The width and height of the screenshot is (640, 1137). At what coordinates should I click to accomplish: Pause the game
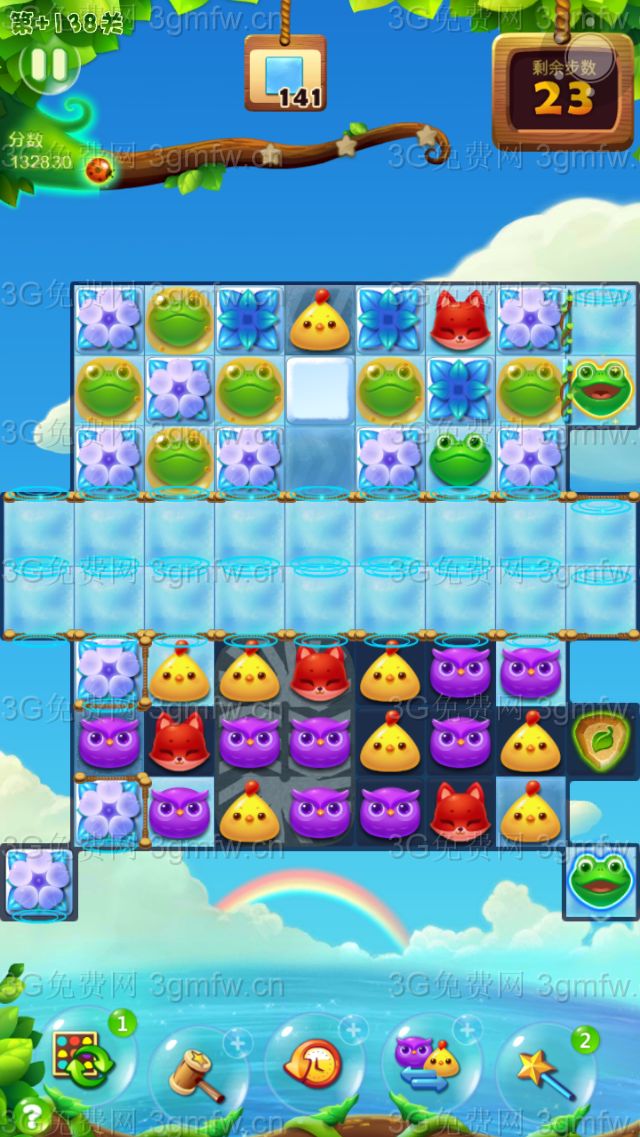48,65
